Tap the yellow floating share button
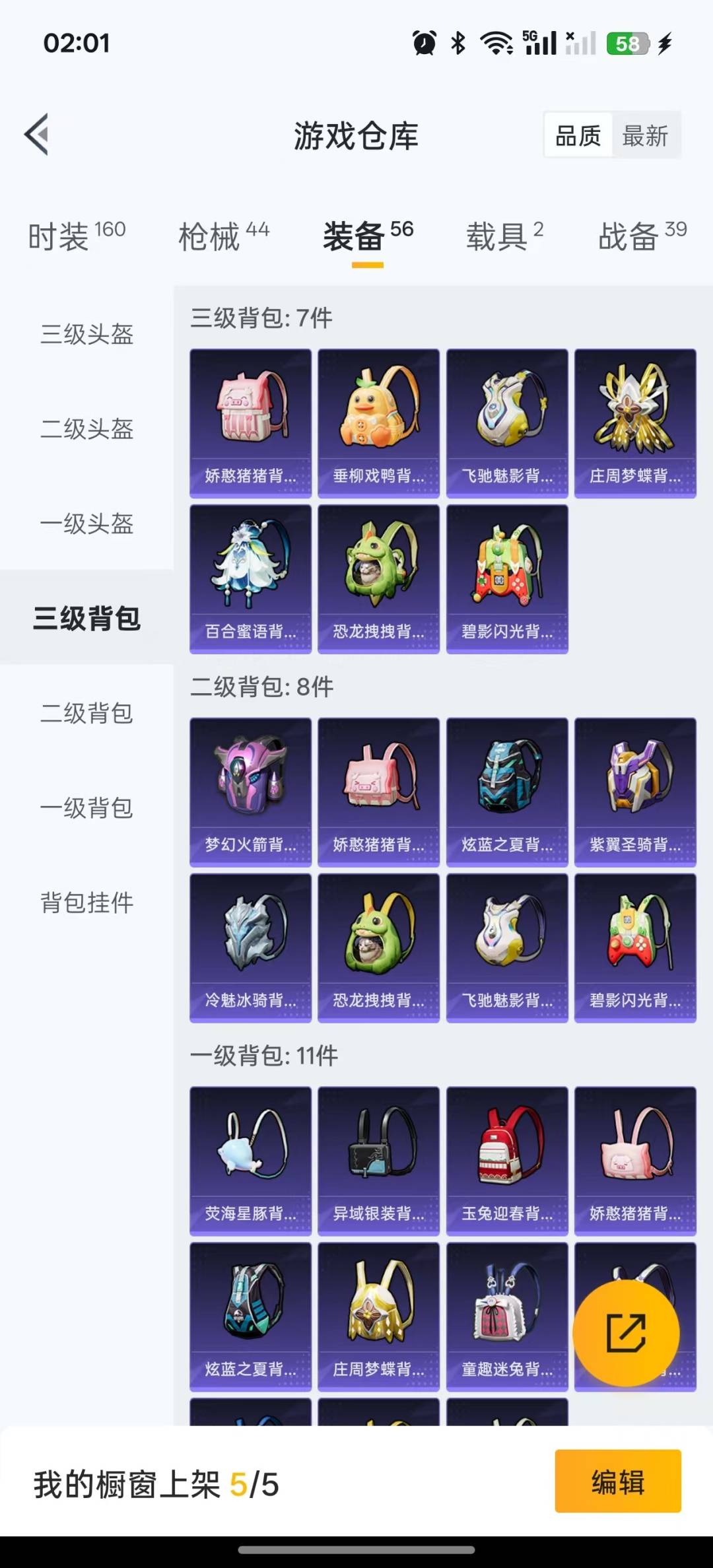 point(626,1333)
